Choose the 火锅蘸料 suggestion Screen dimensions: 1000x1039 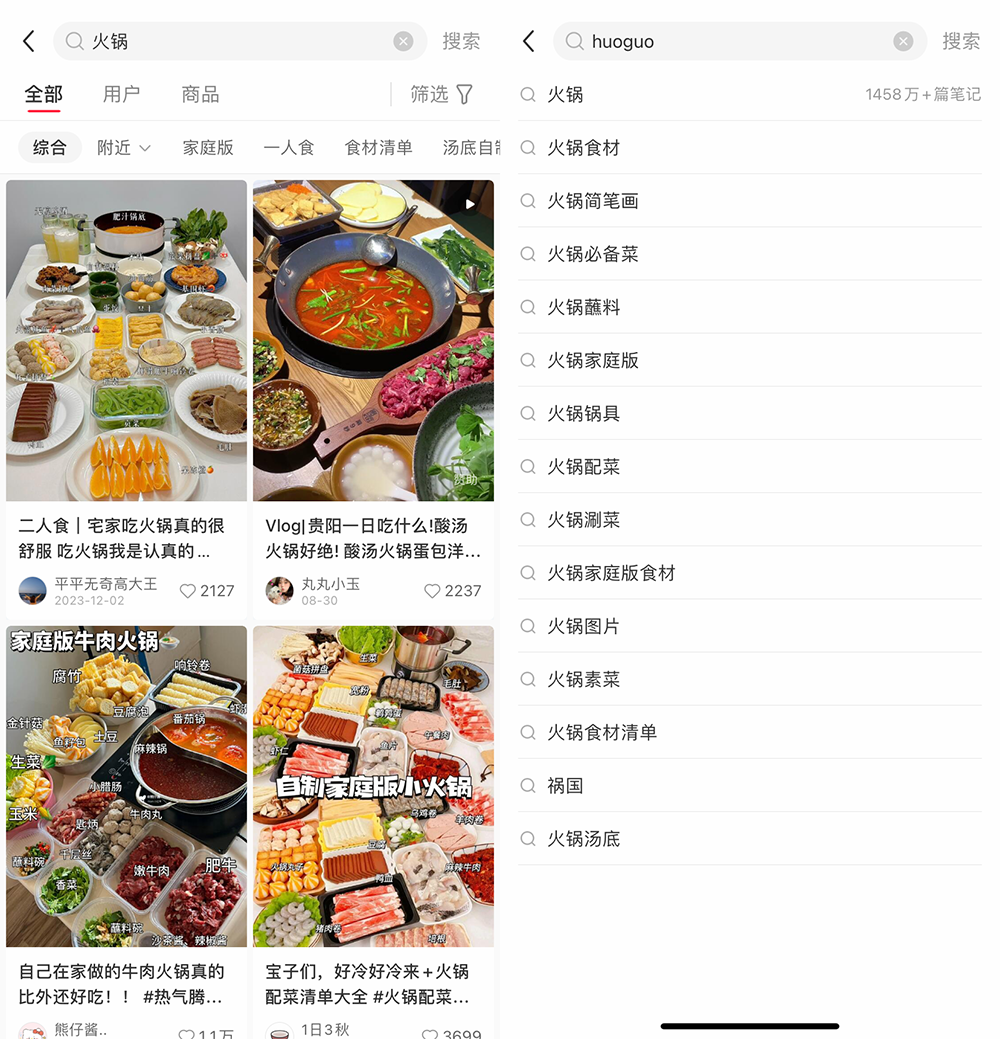pos(584,307)
